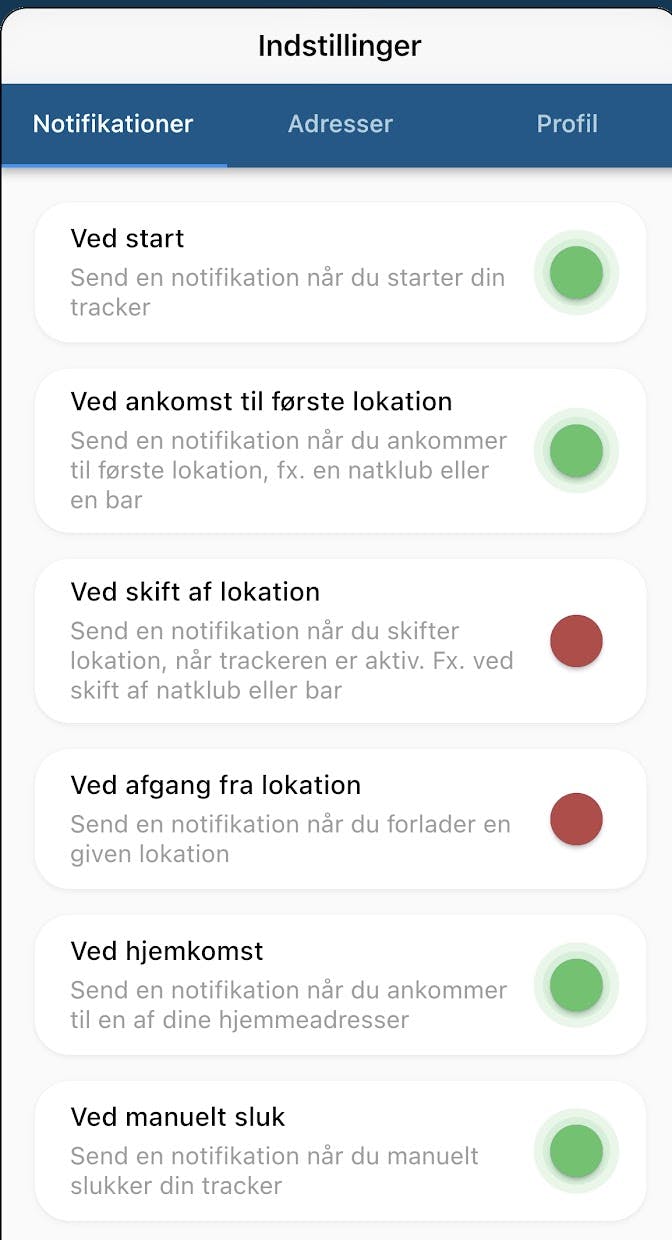Open the Profil tab

(x=567, y=124)
